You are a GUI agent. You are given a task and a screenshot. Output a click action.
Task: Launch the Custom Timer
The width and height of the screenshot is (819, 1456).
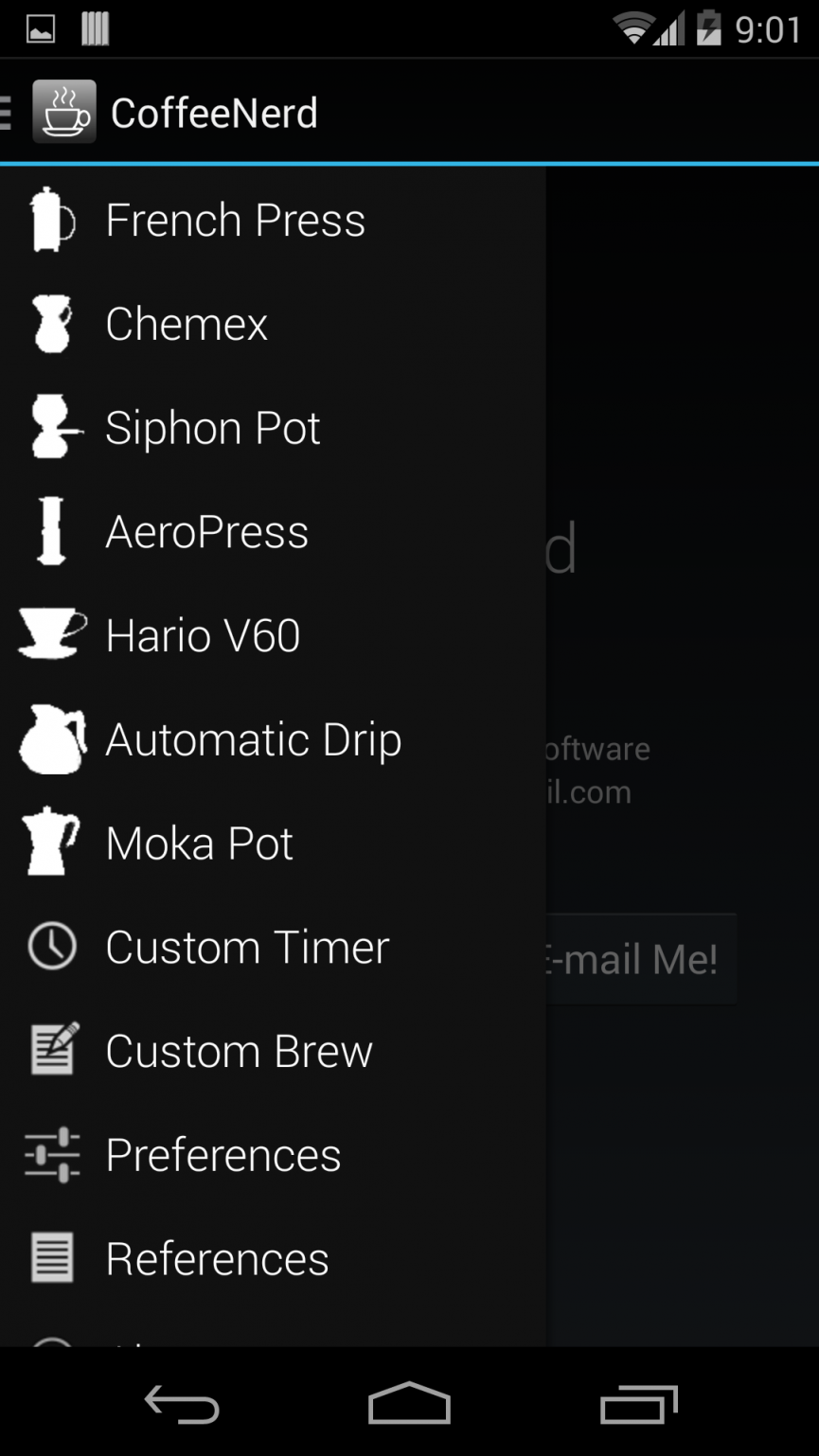pos(273,948)
